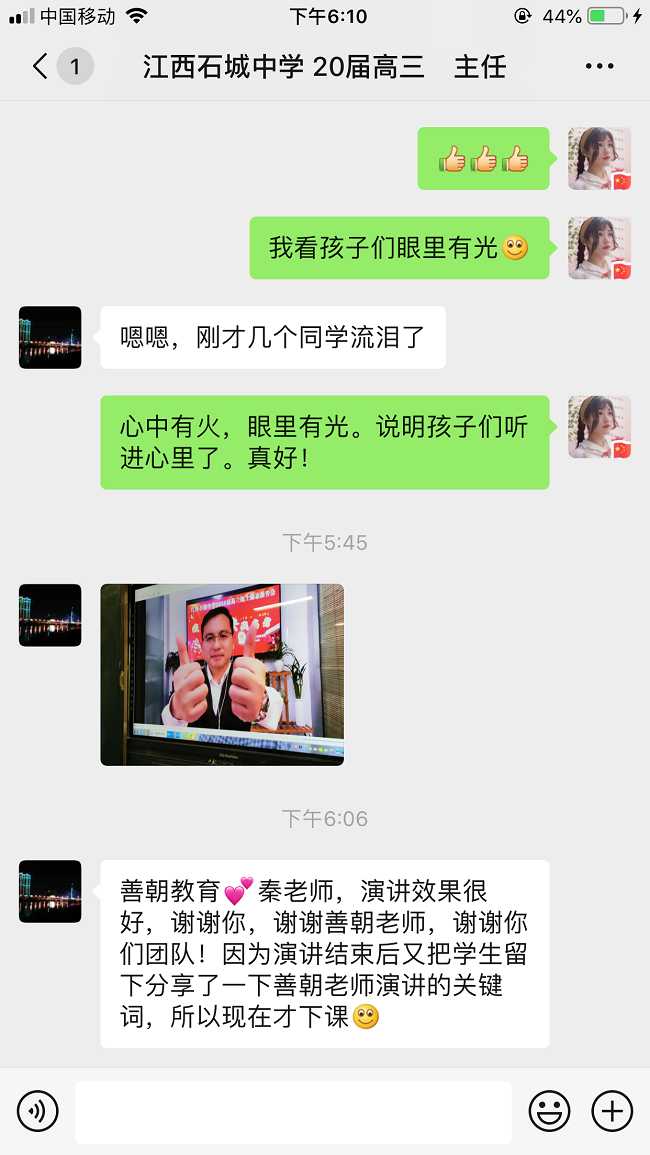Switch to voice message input
650x1155 pixels.
tap(38, 1111)
